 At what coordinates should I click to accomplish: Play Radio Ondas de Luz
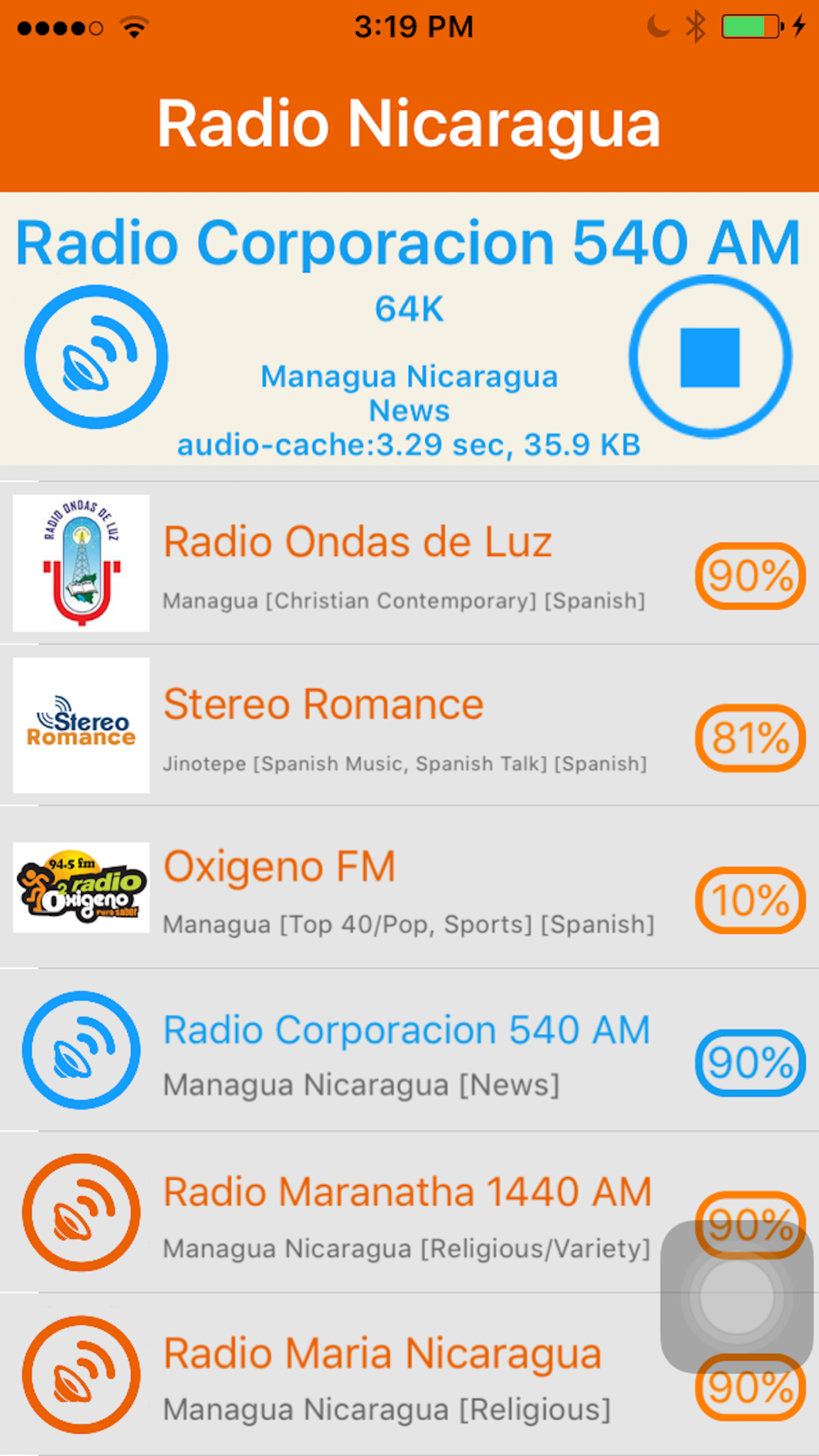[409, 563]
